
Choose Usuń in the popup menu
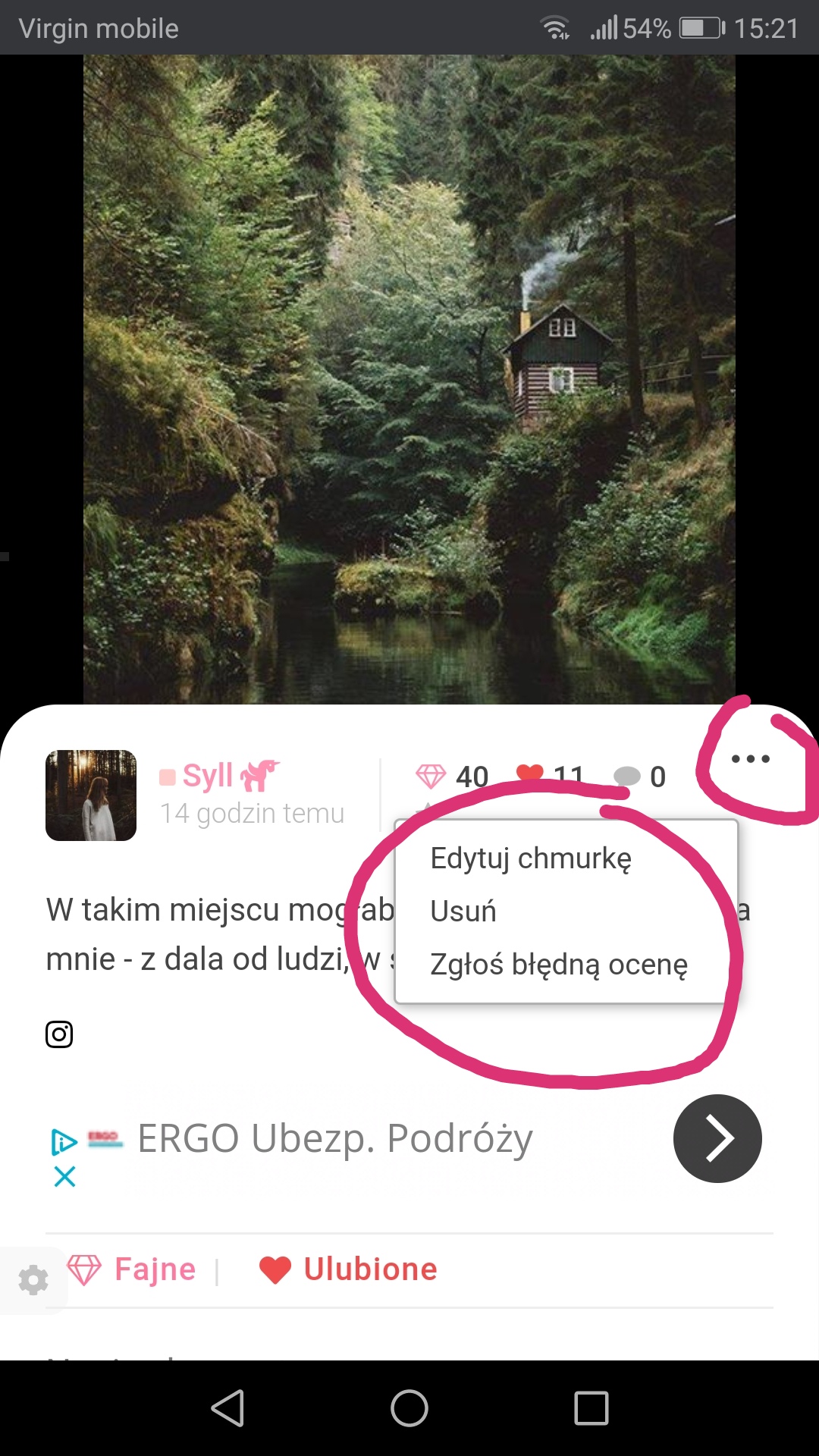pos(463,911)
